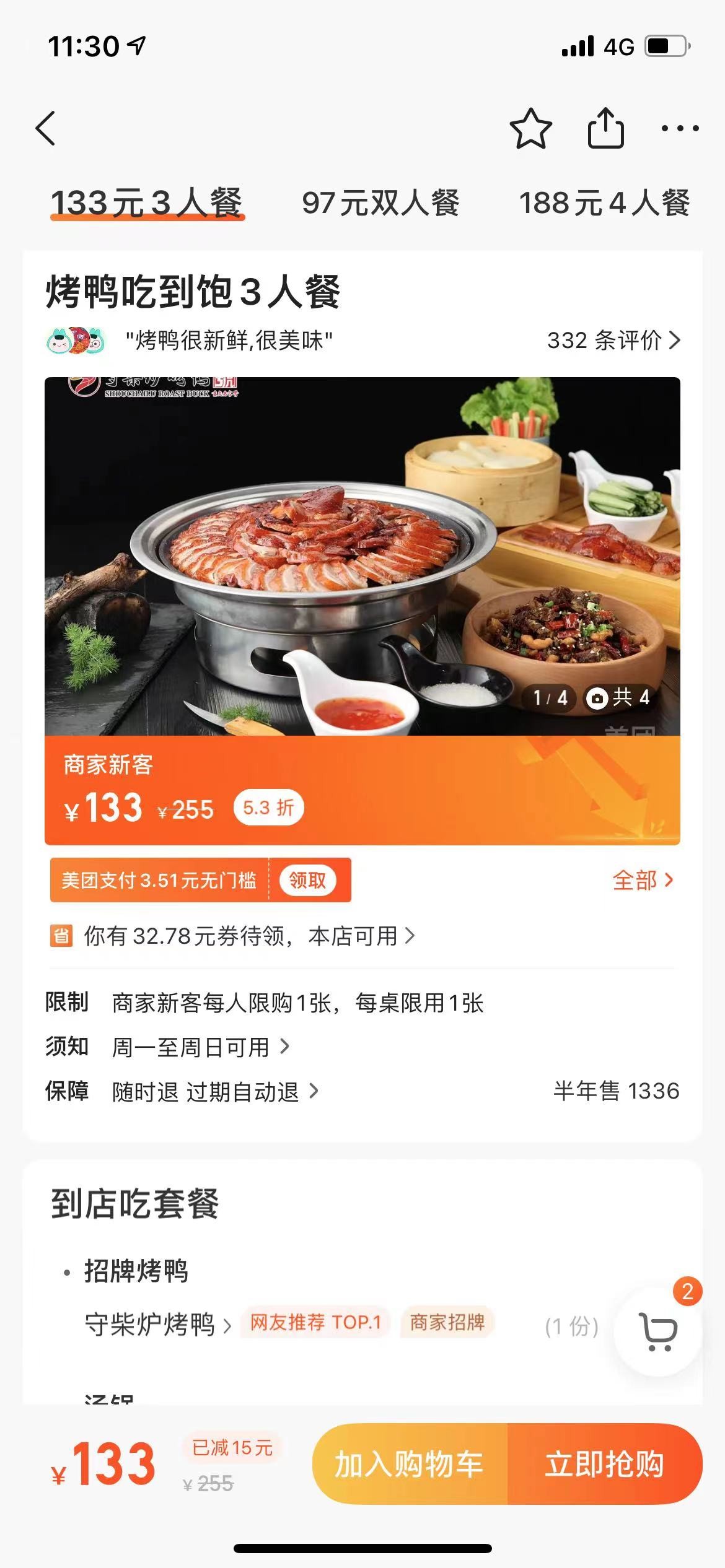This screenshot has width=725, height=1568.
Task: Open the three-dot overflow menu
Action: tap(680, 128)
